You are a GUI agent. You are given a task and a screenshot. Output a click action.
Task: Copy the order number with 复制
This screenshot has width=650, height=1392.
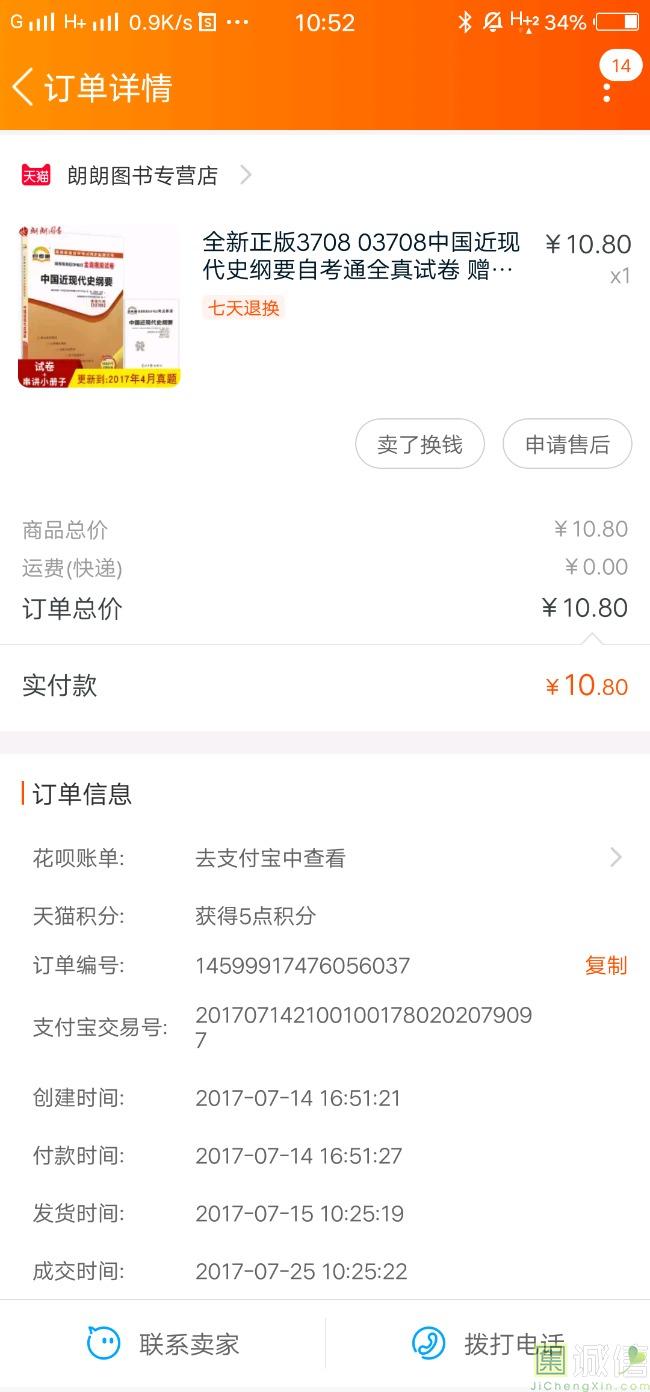(x=605, y=965)
